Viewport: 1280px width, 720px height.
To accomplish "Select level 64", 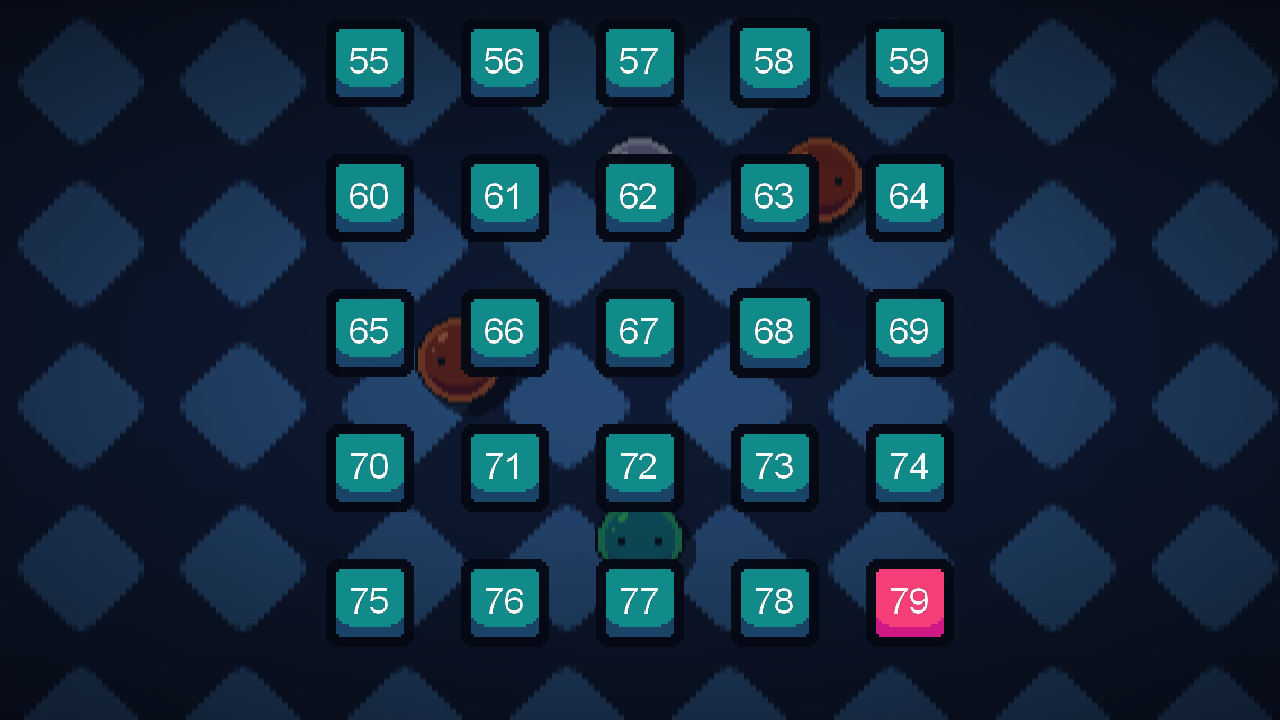I will [909, 197].
